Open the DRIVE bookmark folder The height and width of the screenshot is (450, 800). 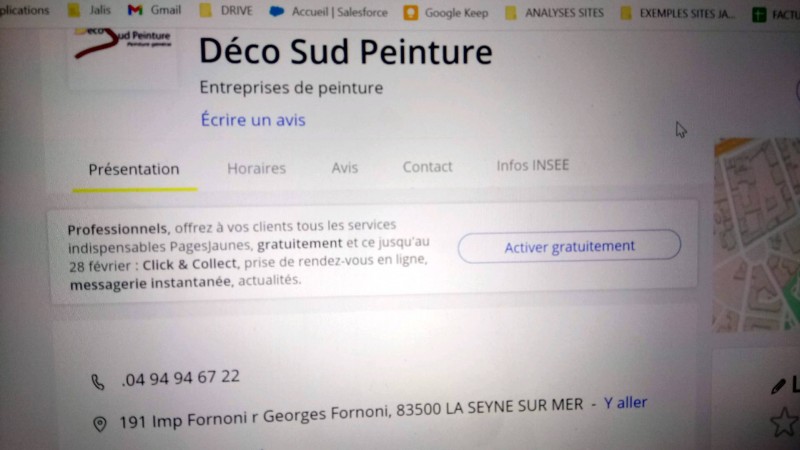coord(227,12)
